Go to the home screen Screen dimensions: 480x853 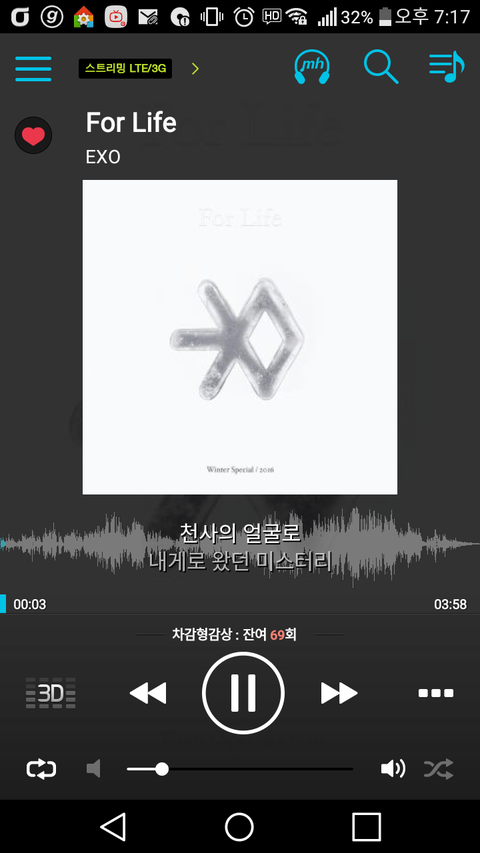pos(239,827)
